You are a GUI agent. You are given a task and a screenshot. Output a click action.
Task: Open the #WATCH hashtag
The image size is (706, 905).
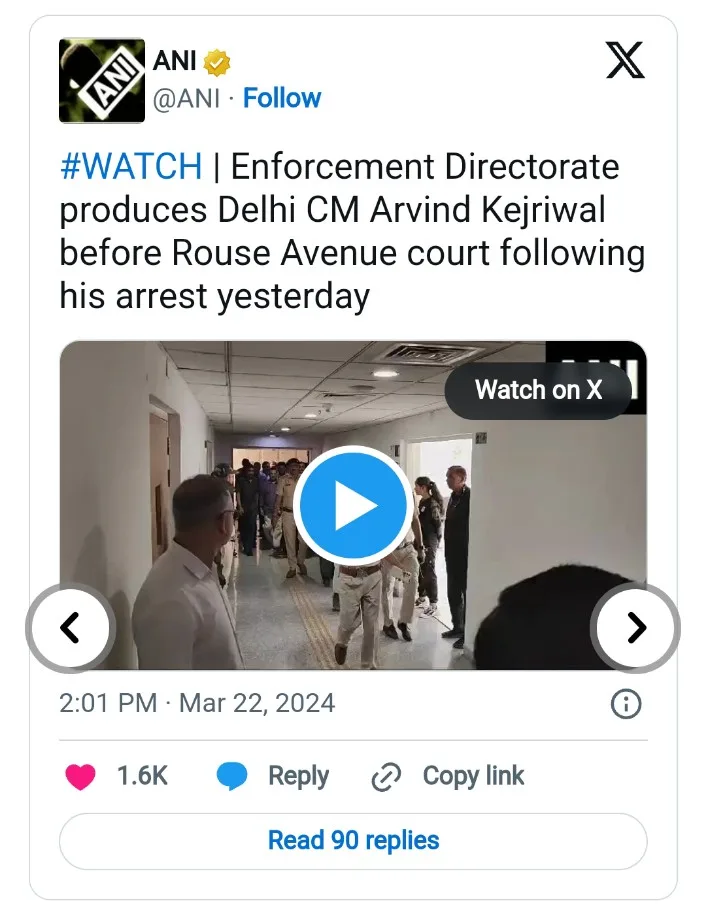pos(131,167)
